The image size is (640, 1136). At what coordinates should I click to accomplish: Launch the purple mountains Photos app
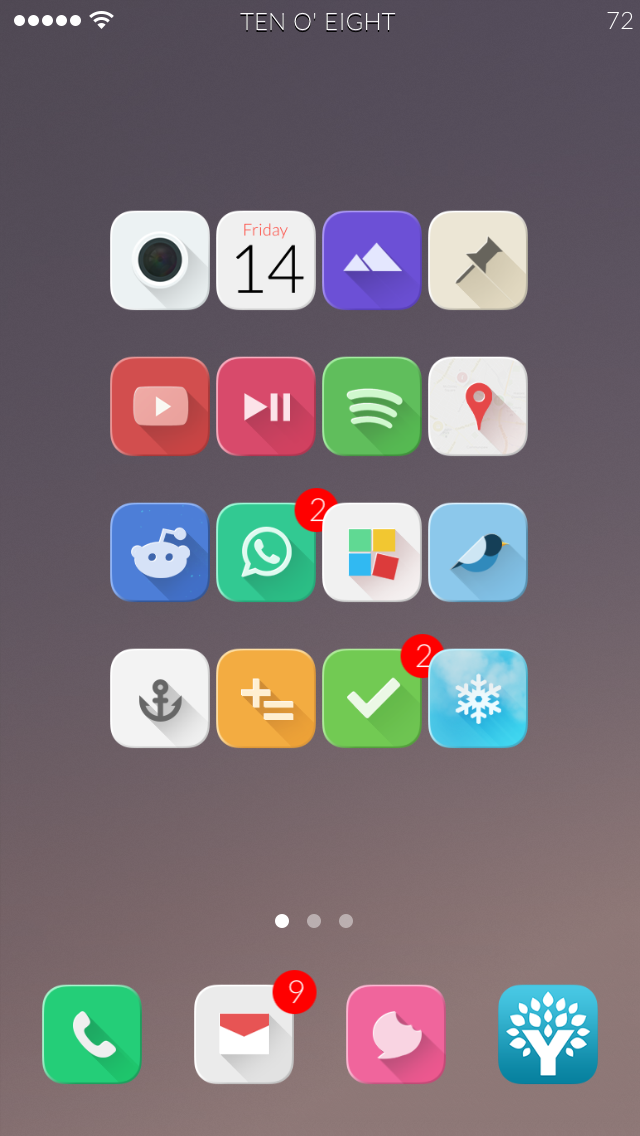pyautogui.click(x=372, y=260)
